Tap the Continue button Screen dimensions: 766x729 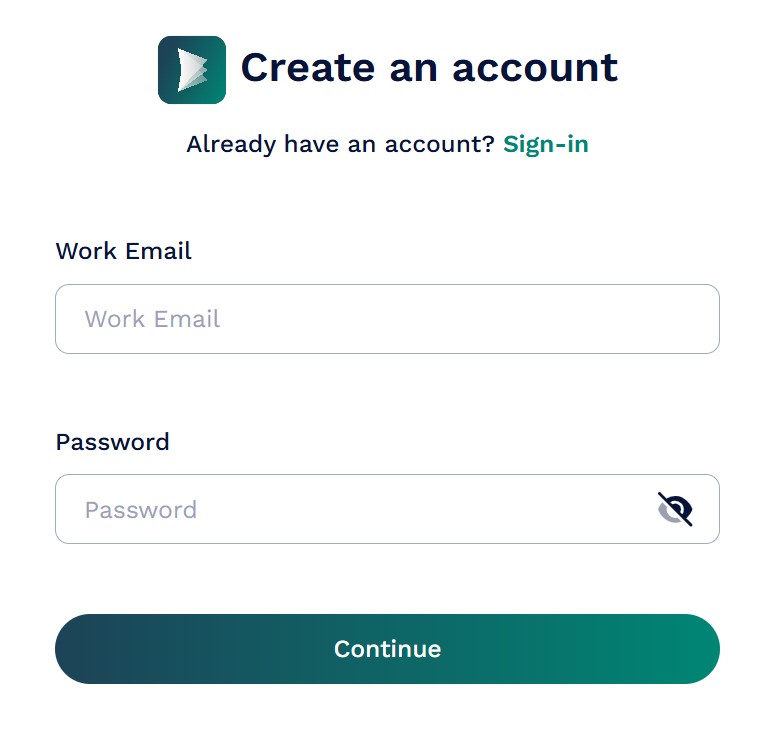(x=387, y=649)
